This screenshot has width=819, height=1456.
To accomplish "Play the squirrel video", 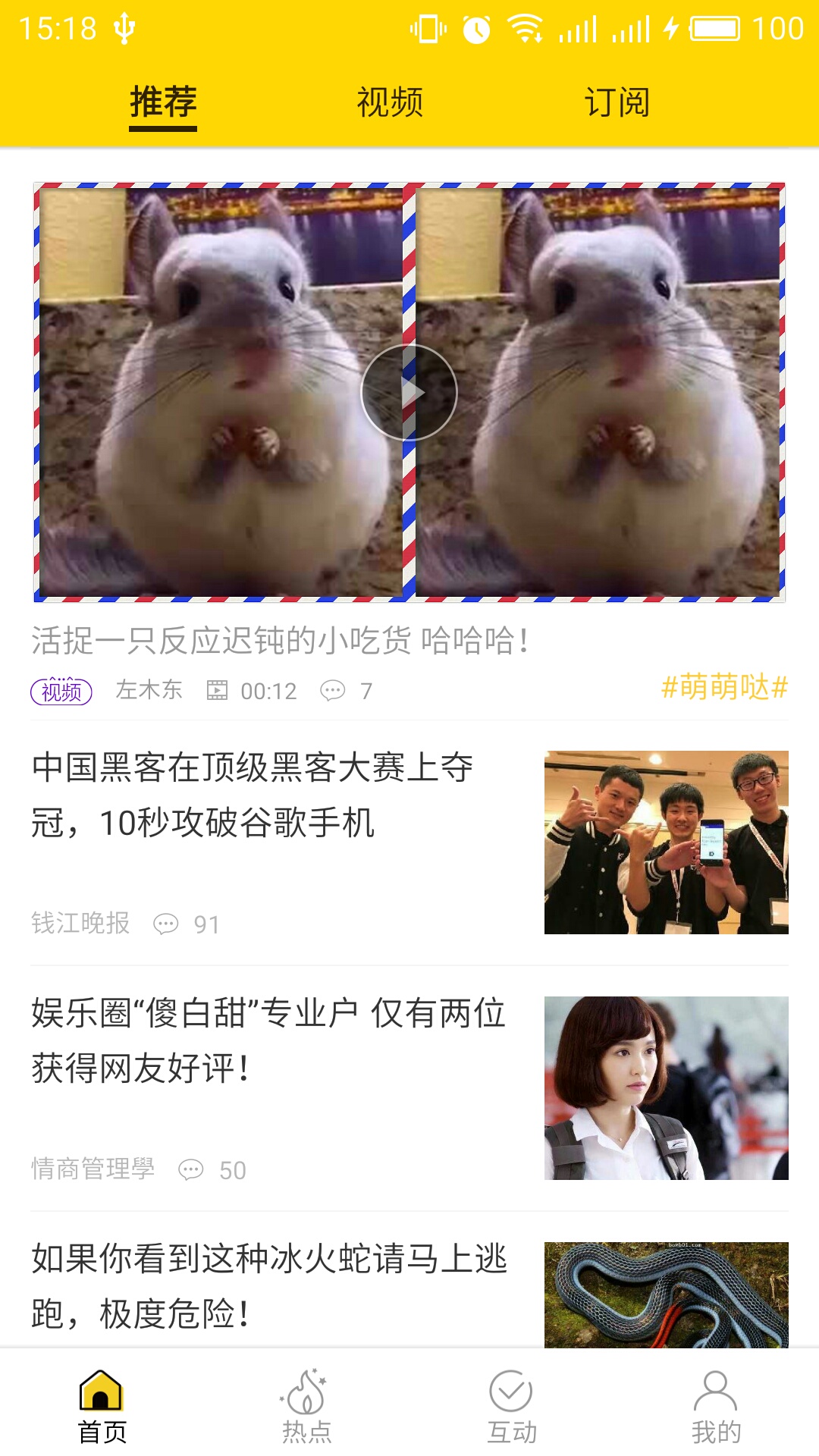I will [409, 391].
